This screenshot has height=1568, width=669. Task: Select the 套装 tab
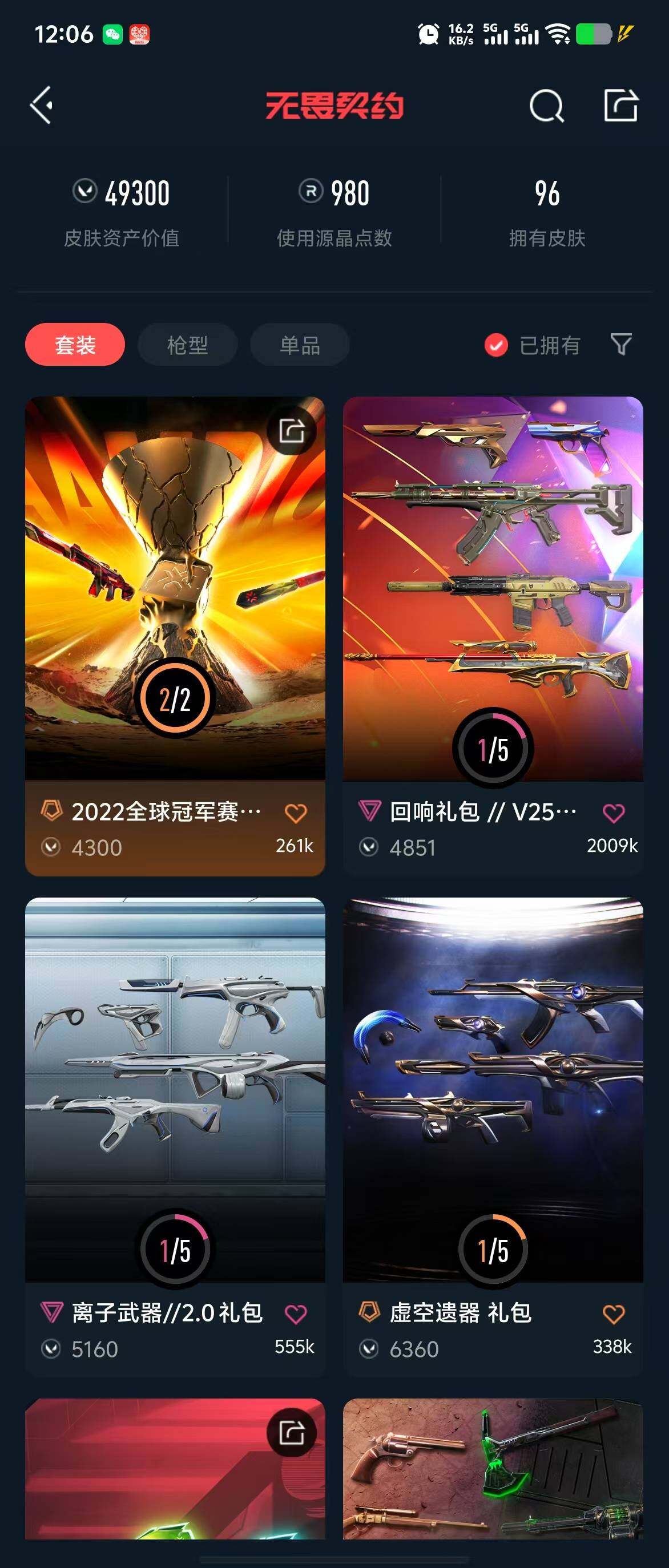coord(75,345)
